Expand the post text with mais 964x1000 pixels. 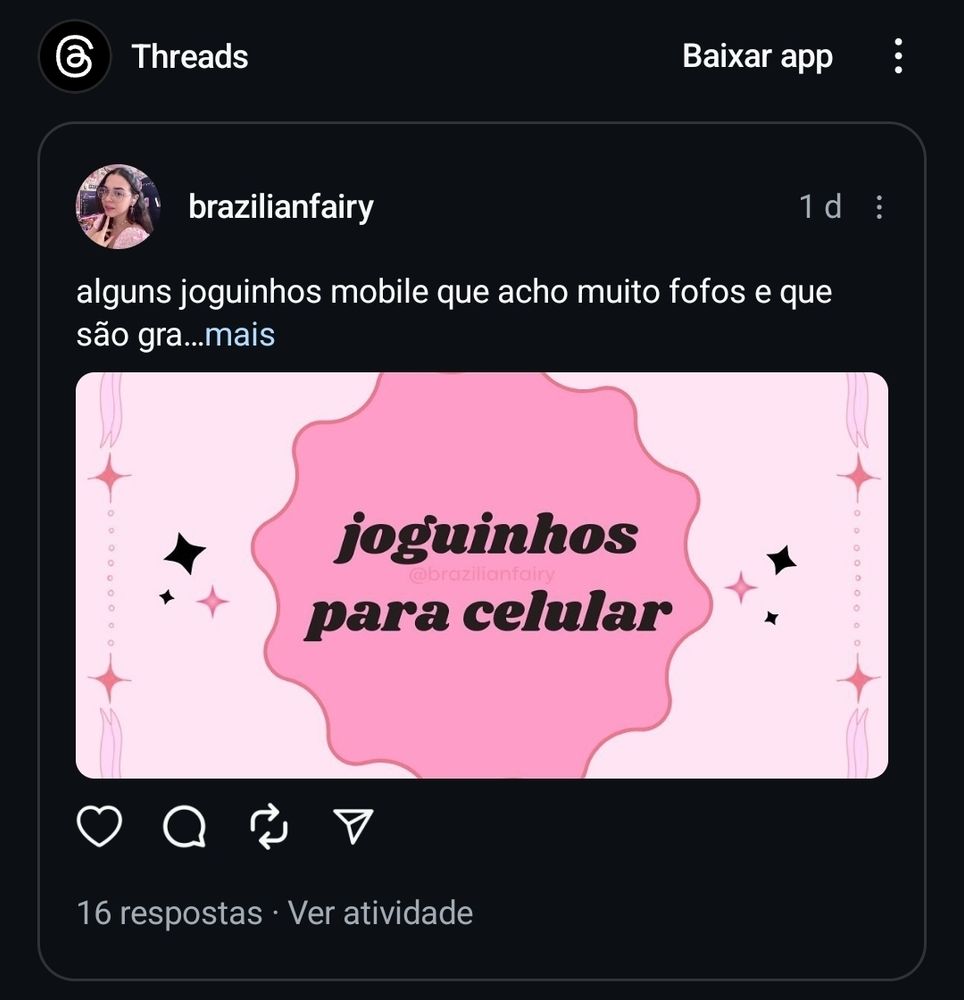coord(240,335)
